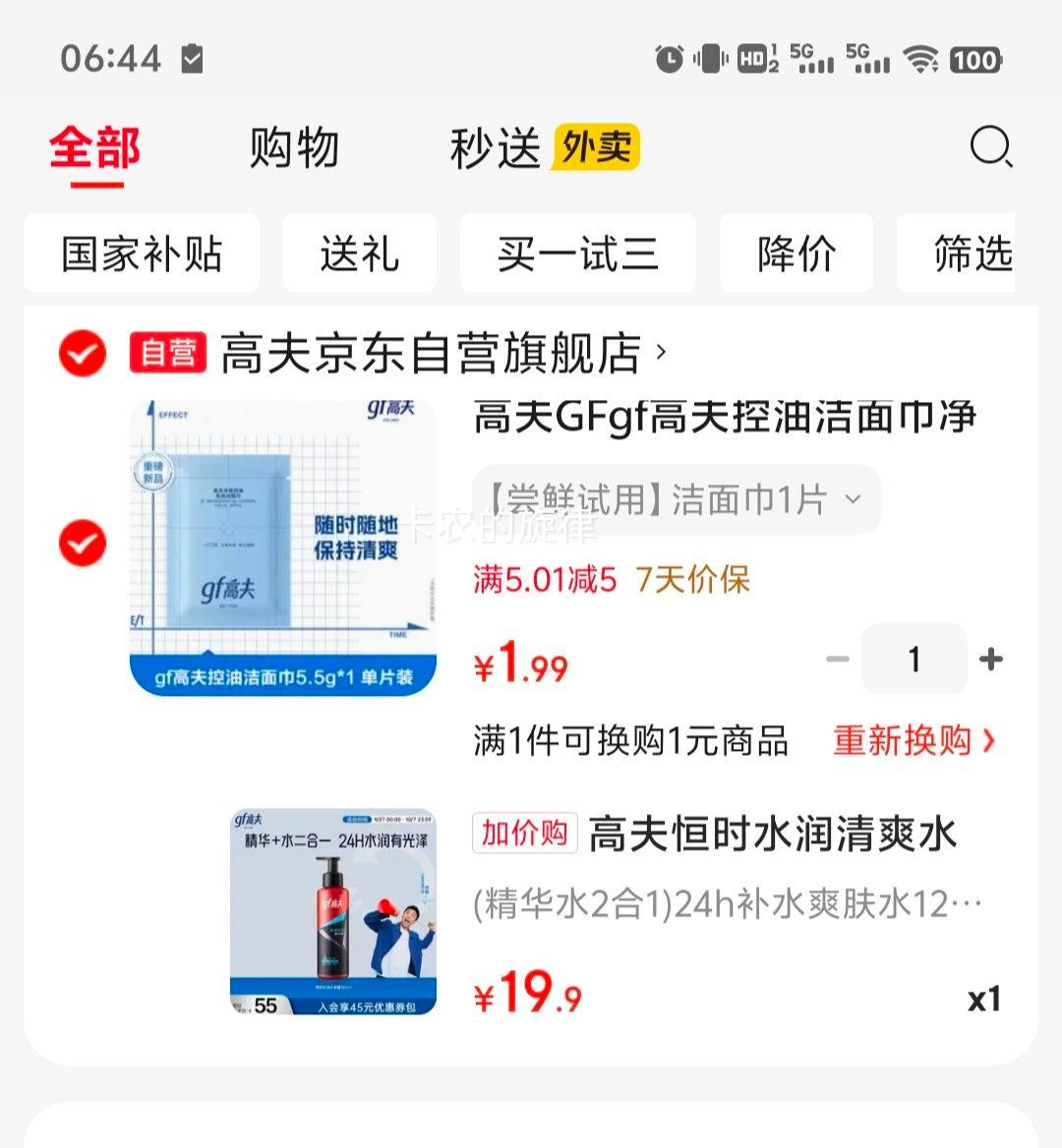The image size is (1062, 1148).
Task: Open the 高夫恒时水润清爽水 add-on product image
Action: coord(333,911)
